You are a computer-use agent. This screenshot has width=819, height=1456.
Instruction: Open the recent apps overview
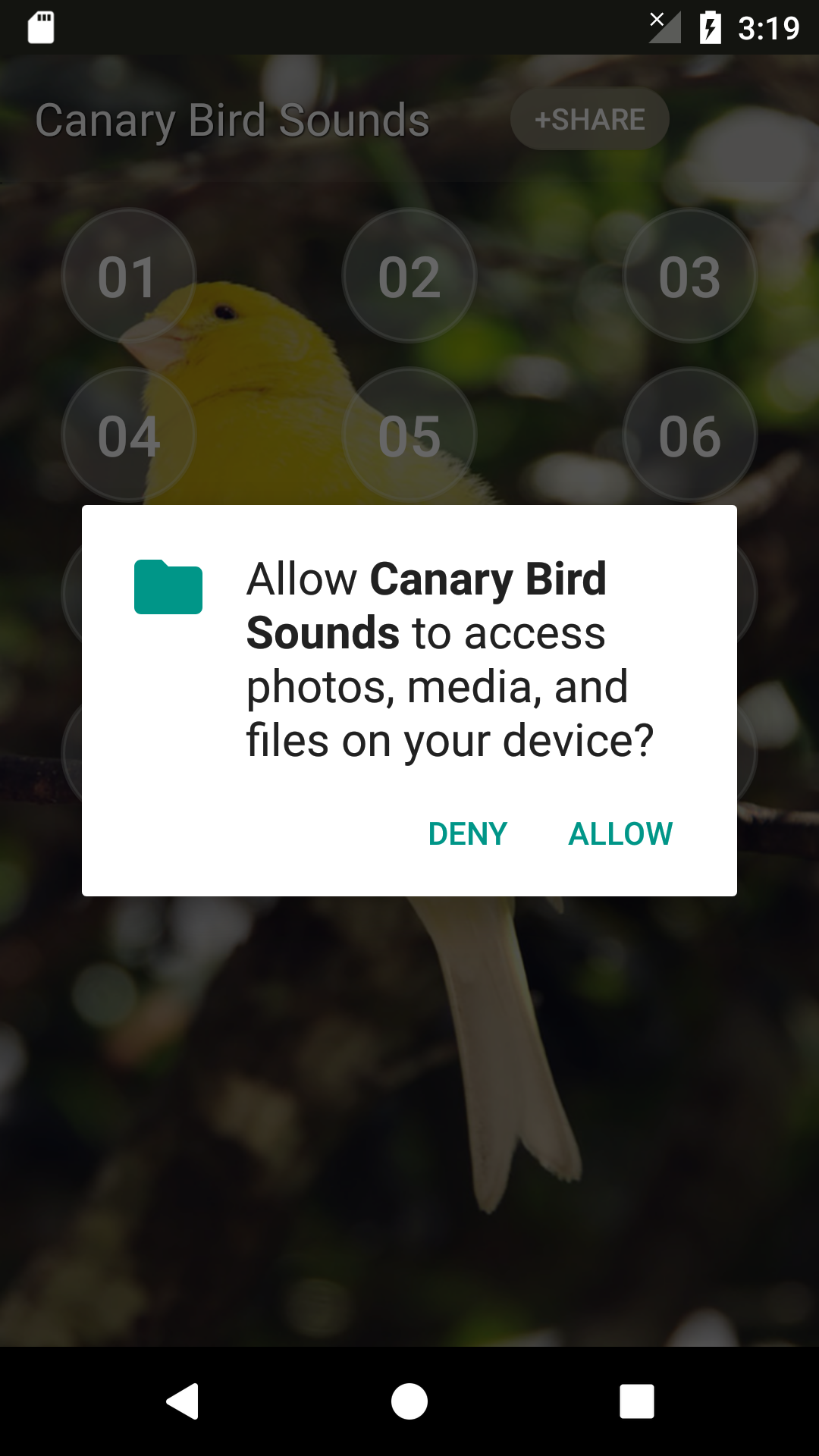636,1401
